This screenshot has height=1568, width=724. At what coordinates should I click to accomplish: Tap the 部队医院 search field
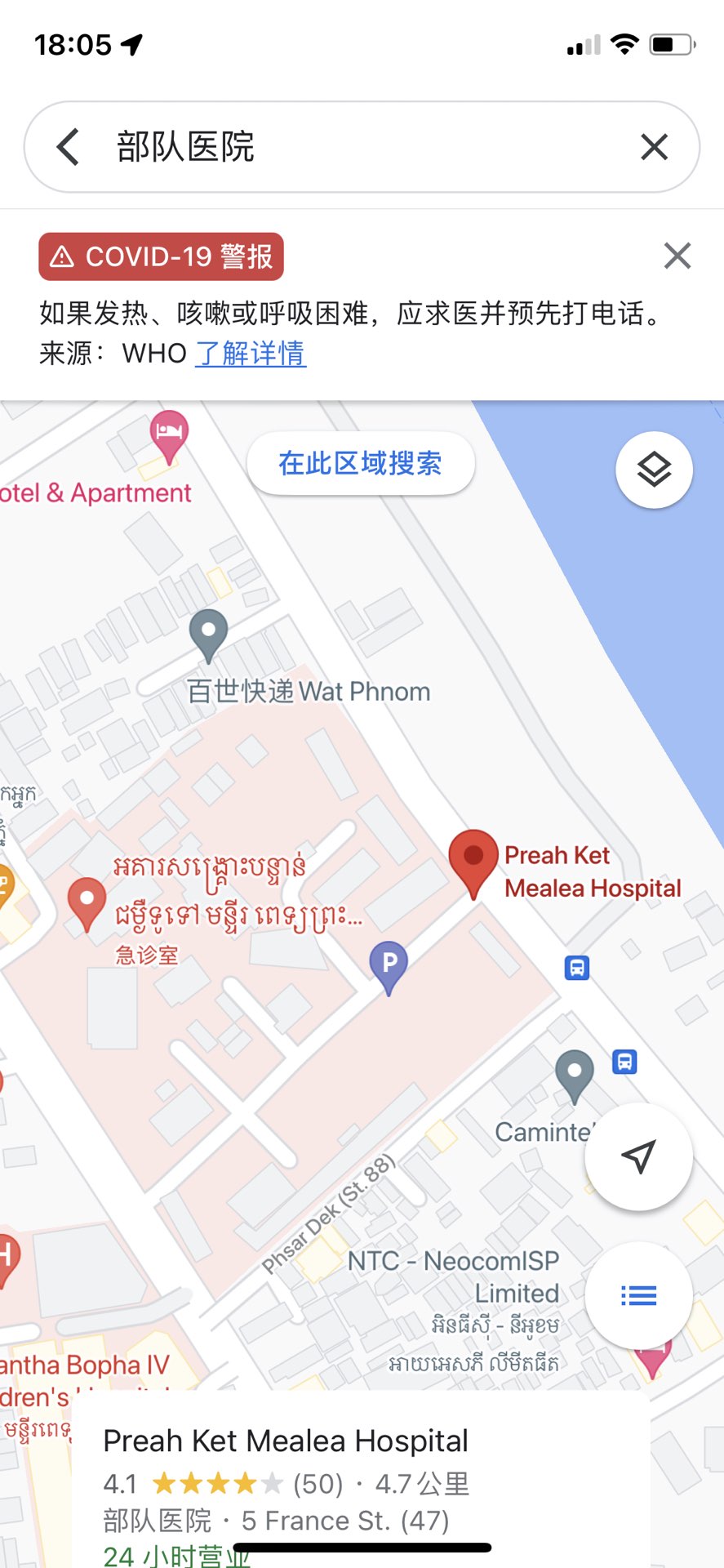(359, 148)
